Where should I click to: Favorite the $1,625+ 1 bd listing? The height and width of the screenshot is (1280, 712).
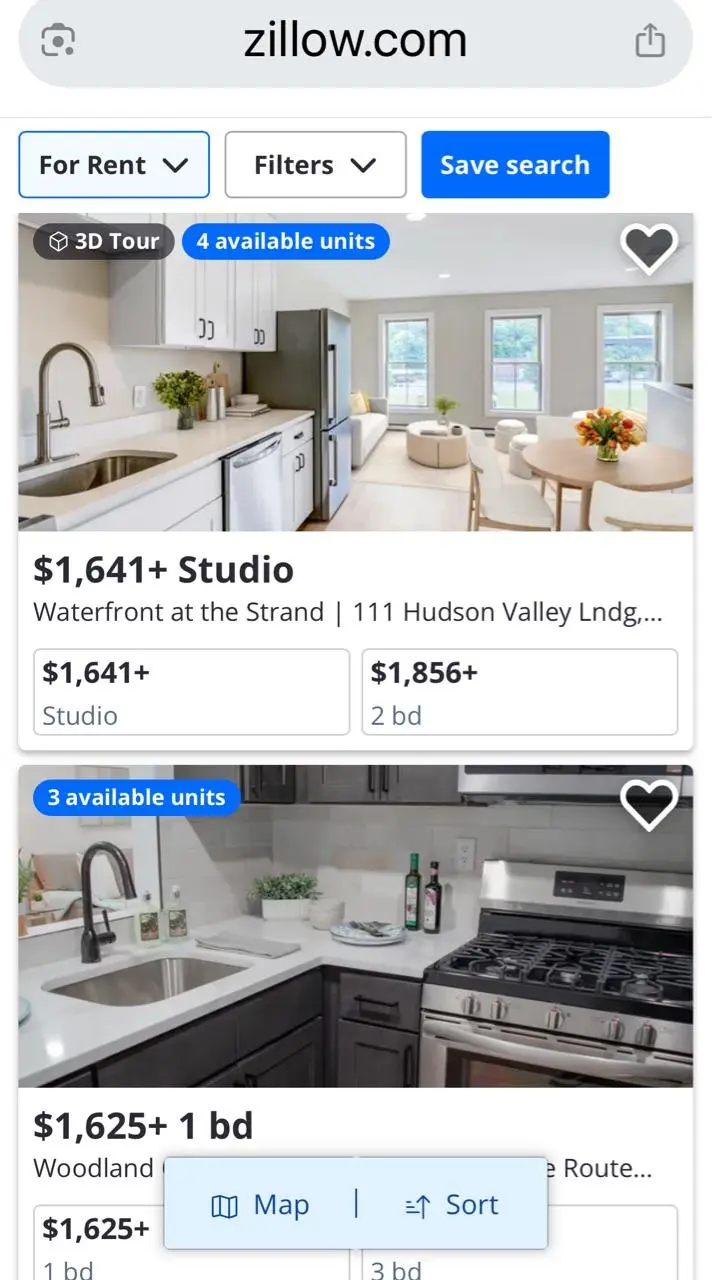649,803
